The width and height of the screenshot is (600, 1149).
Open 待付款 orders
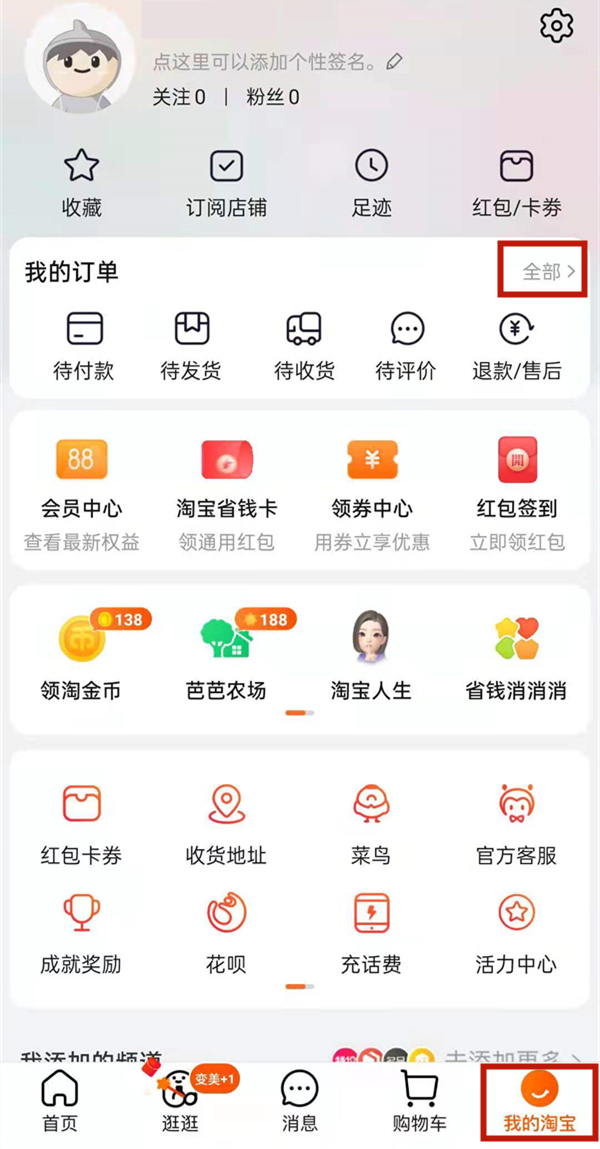[84, 346]
